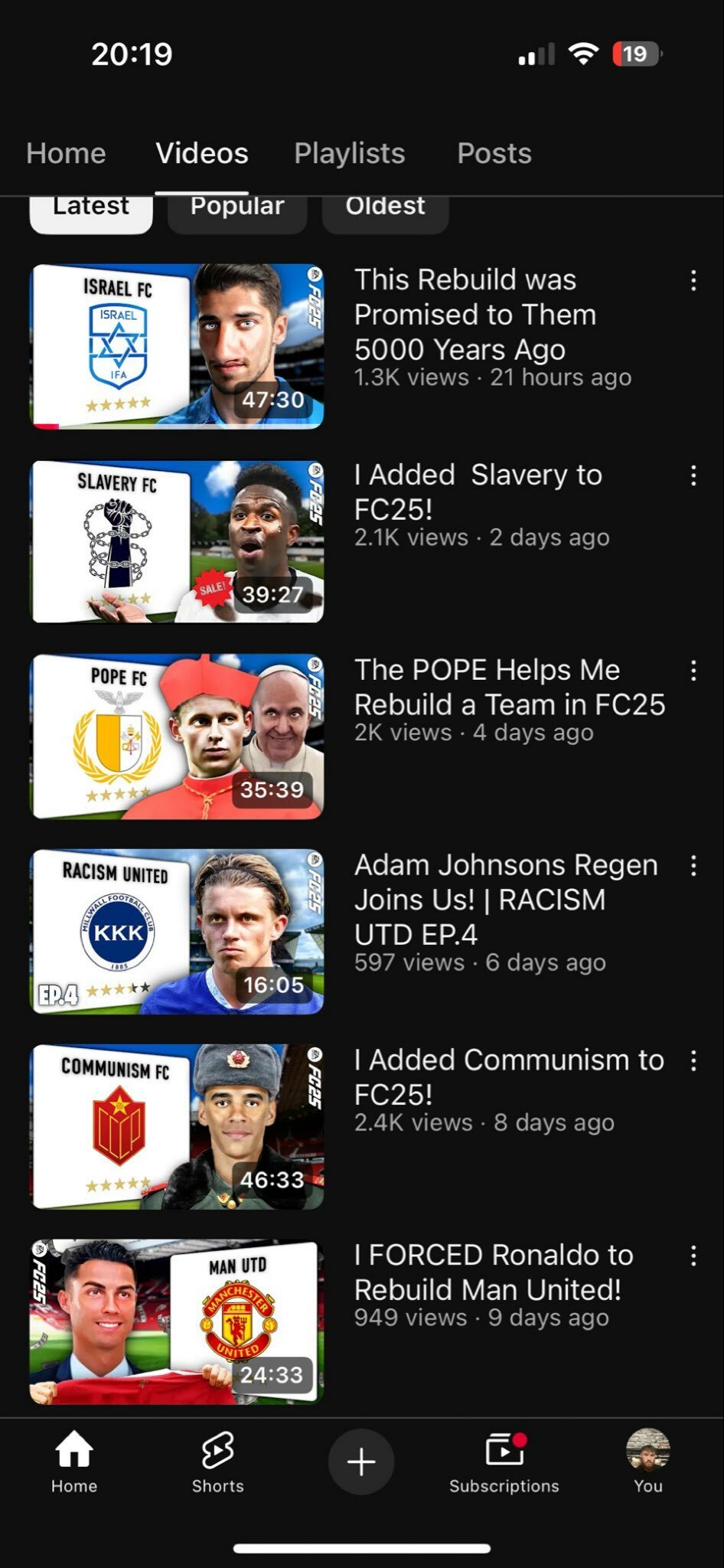Go to the Home bottom navigation item

[x=74, y=1462]
